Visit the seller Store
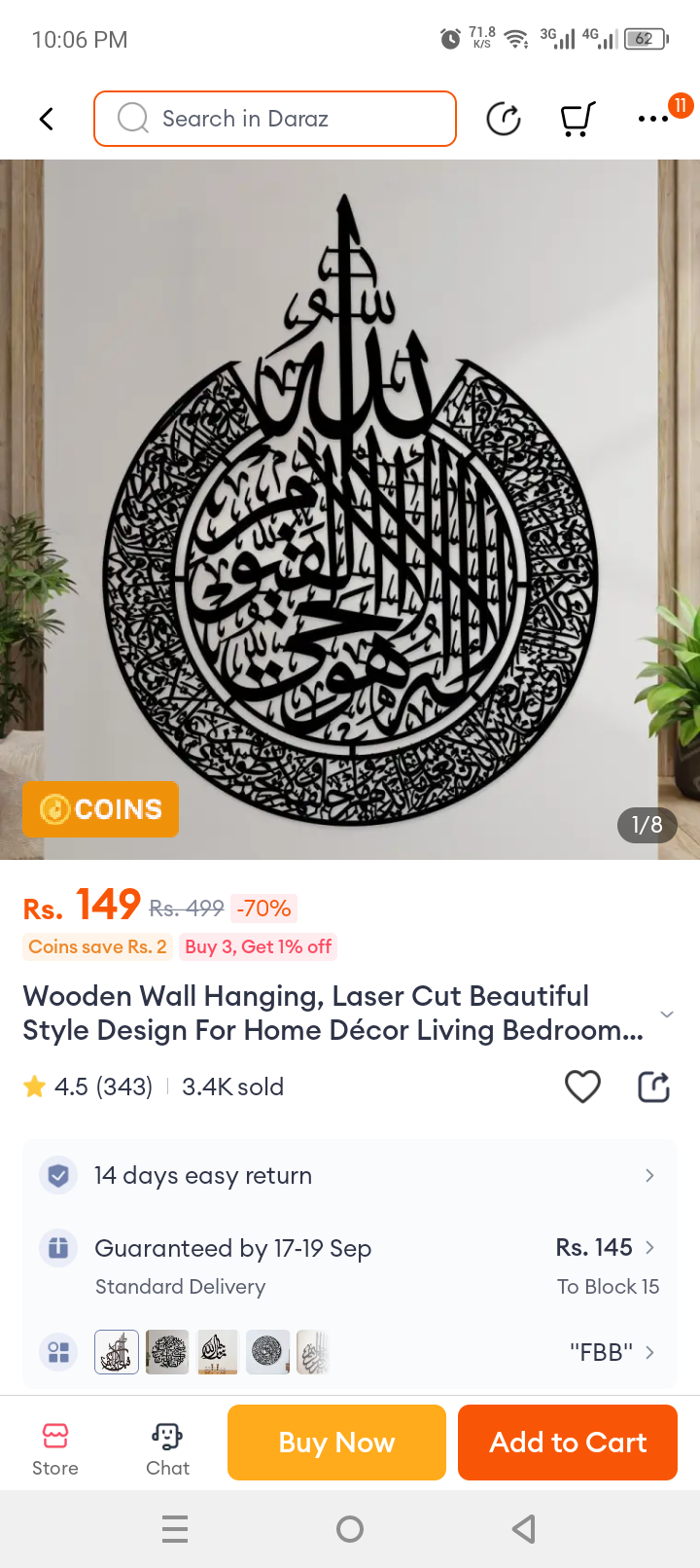The width and height of the screenshot is (700, 1568). pyautogui.click(x=55, y=1449)
